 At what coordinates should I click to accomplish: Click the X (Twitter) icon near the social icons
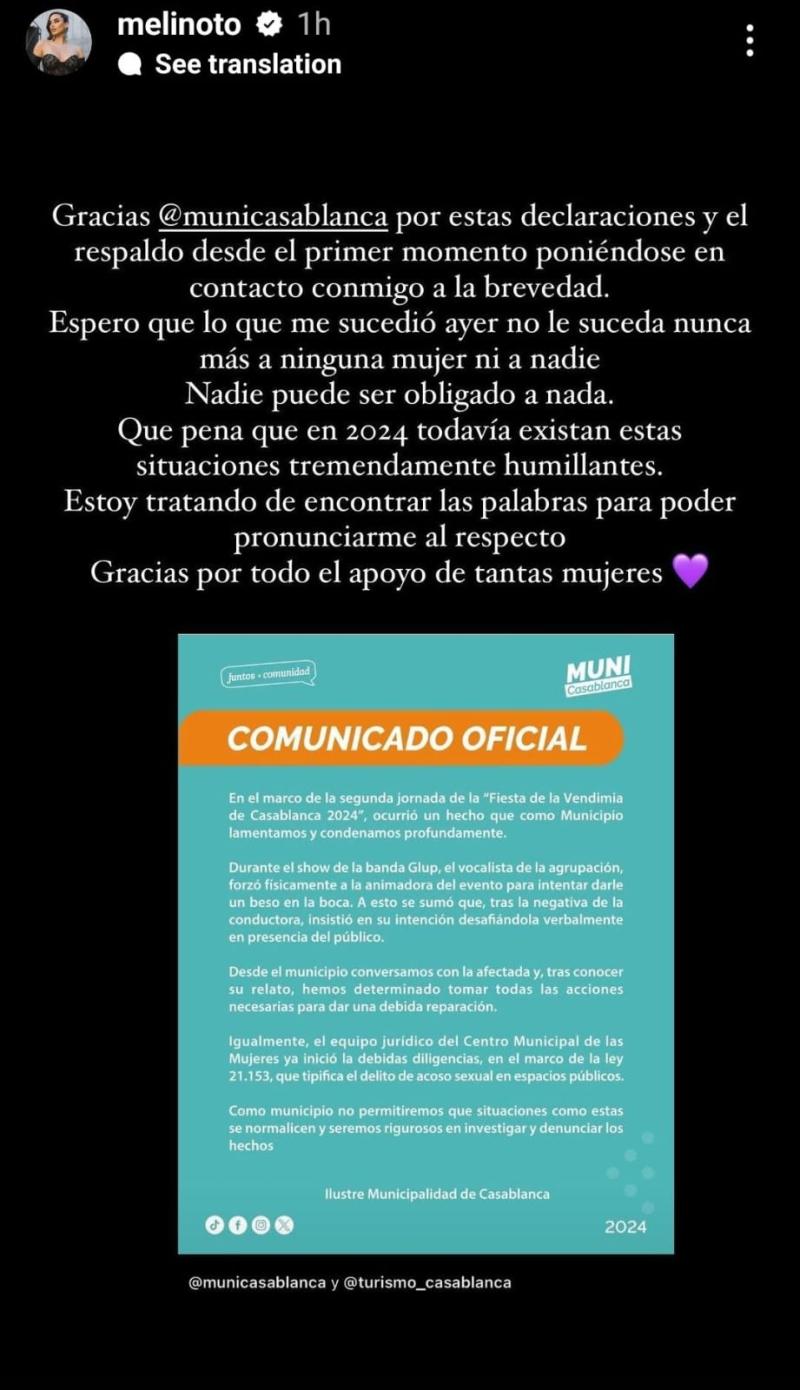(284, 1225)
